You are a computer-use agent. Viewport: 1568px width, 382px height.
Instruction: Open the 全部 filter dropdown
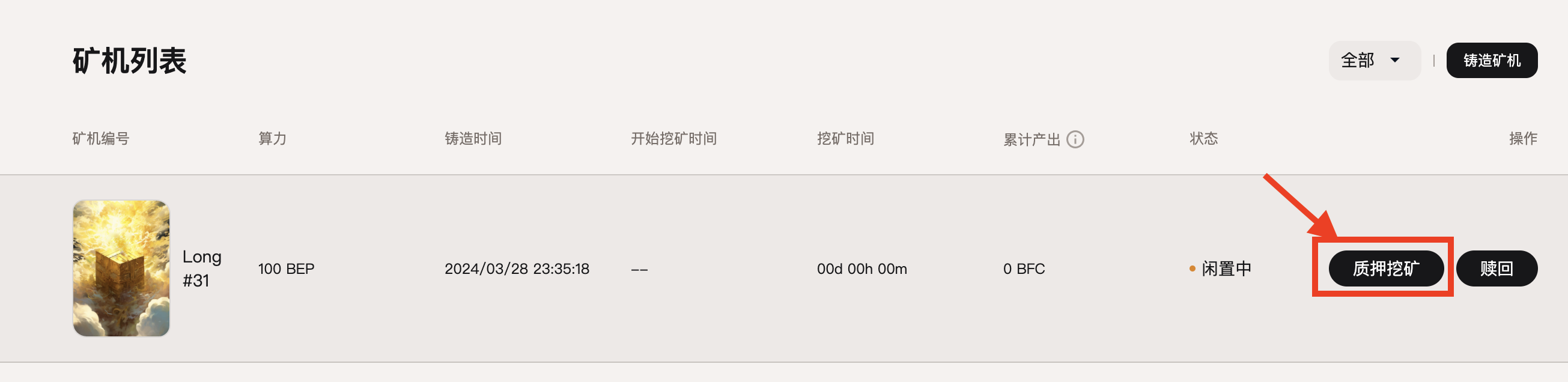tap(1373, 60)
